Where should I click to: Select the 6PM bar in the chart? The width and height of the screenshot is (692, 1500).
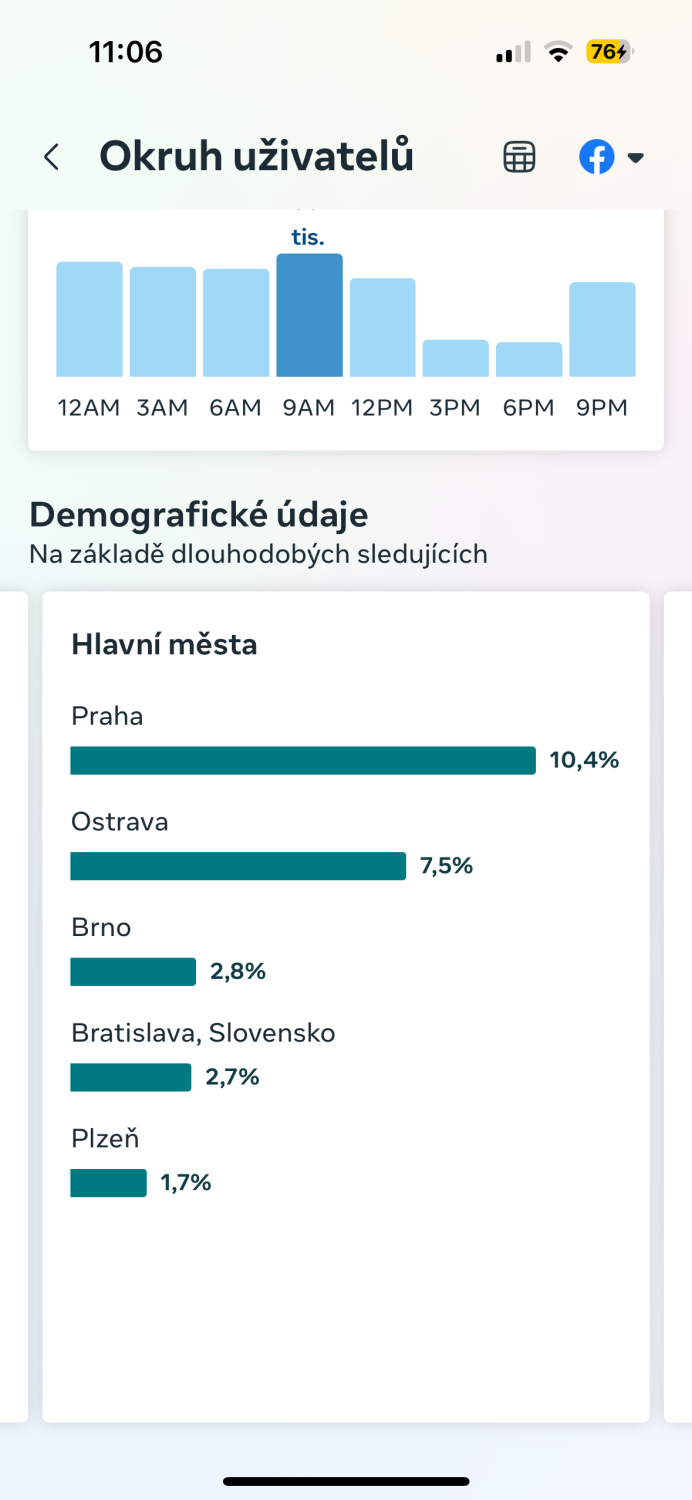[529, 359]
